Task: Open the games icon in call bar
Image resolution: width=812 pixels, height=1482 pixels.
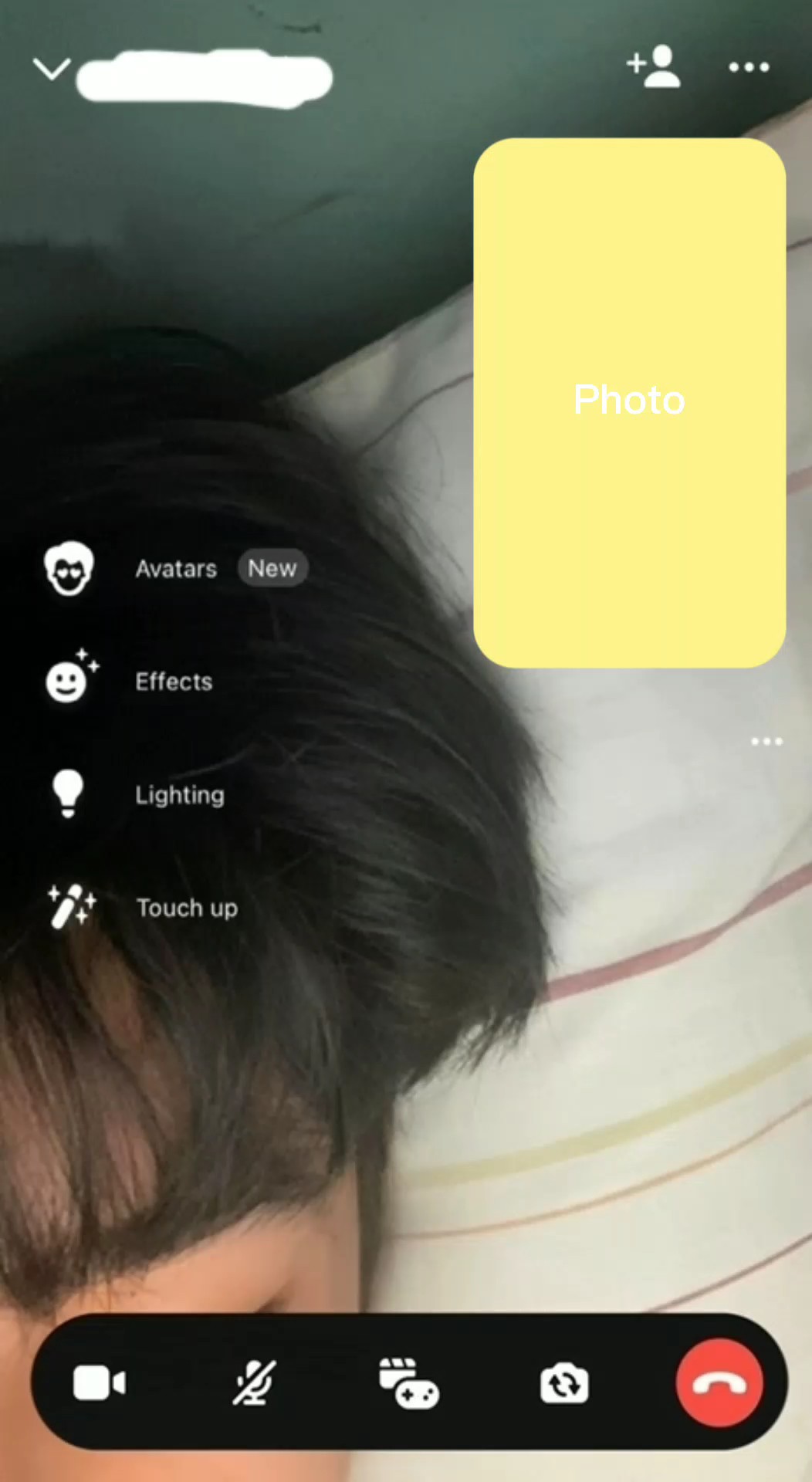Action: [x=409, y=1382]
